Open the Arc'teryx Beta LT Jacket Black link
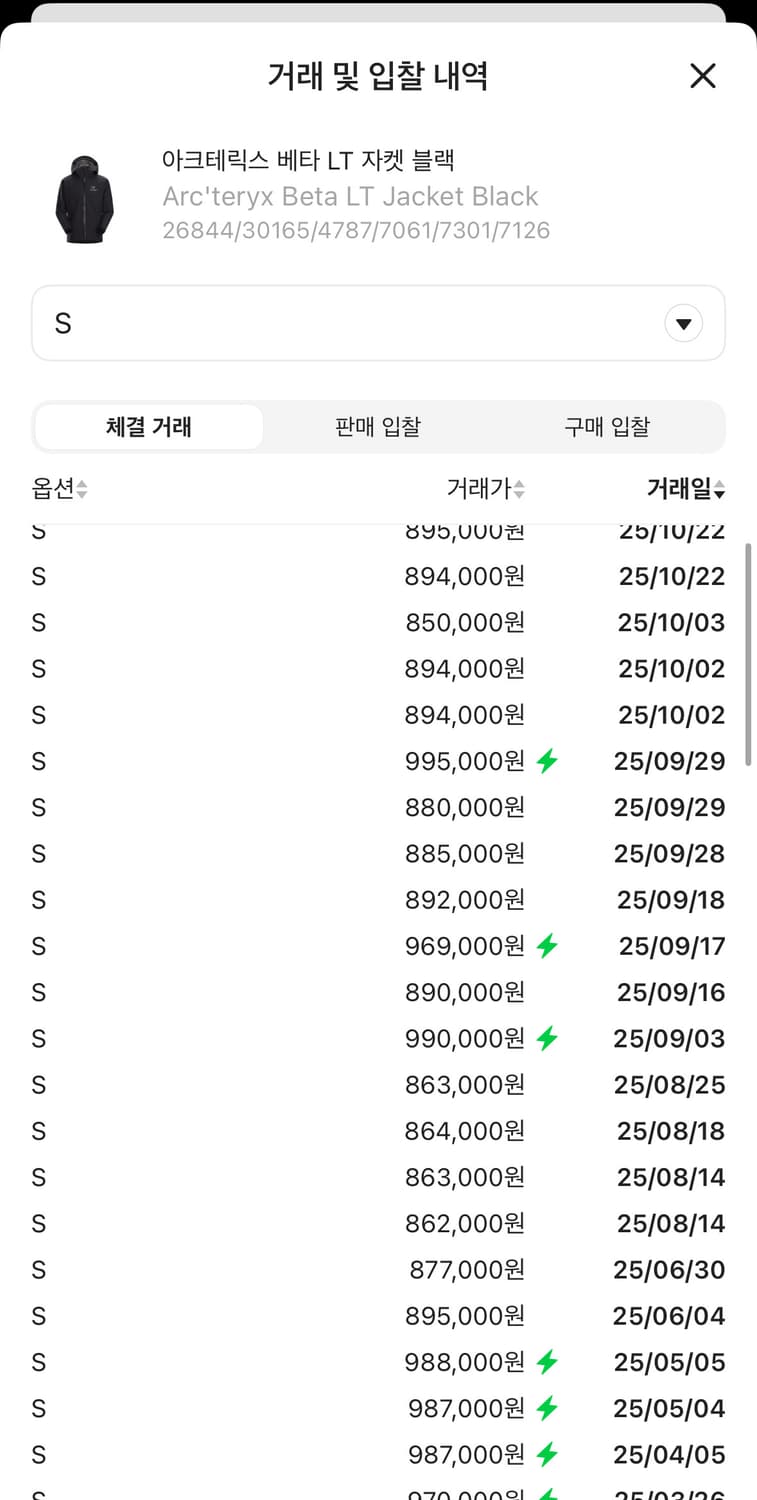 point(350,196)
